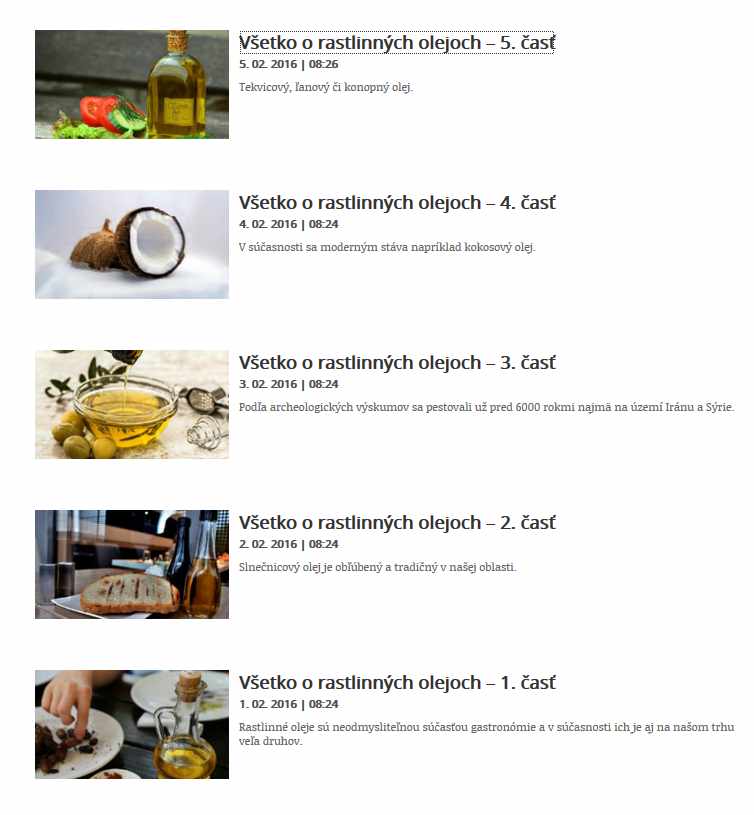This screenshot has height=815, width=754.
Task: Open article Všetko o rastlinných olejoch – 4. časť
Action: [396, 203]
